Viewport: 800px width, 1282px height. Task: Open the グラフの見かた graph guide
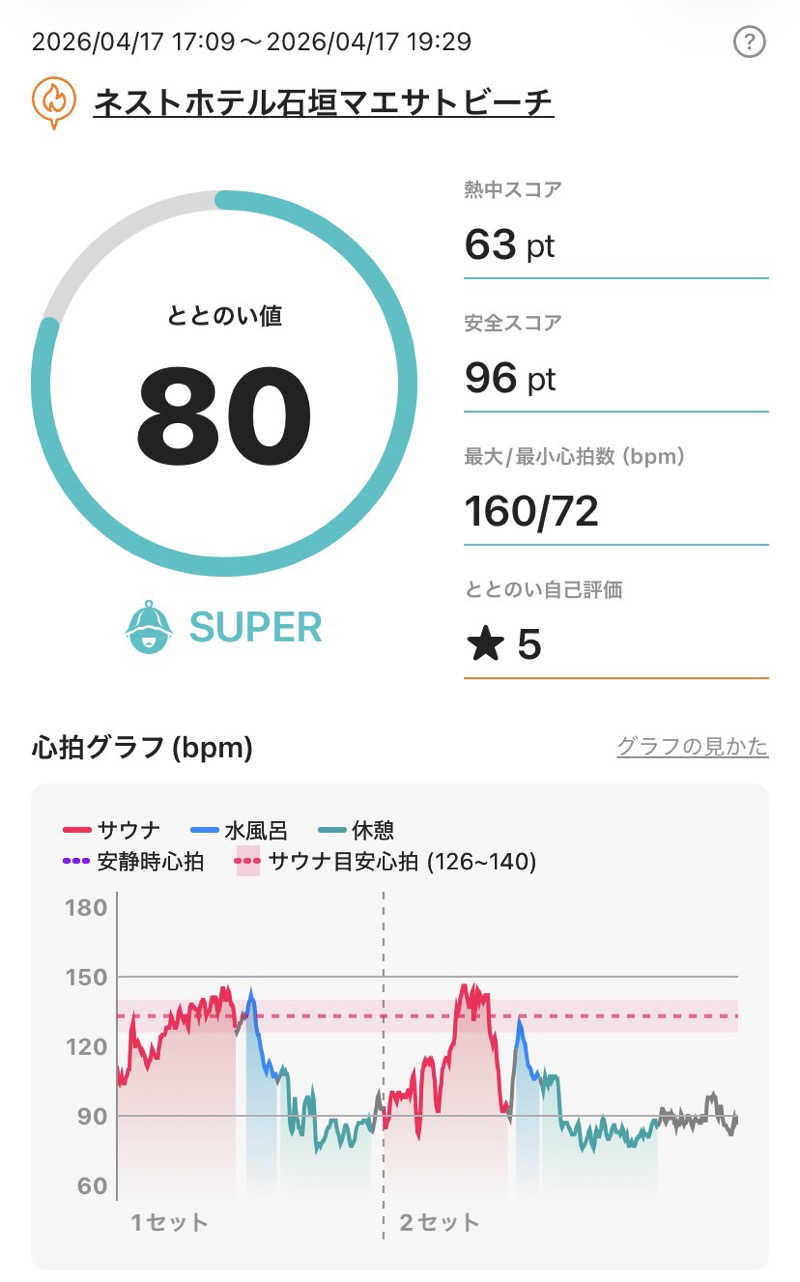coord(692,746)
